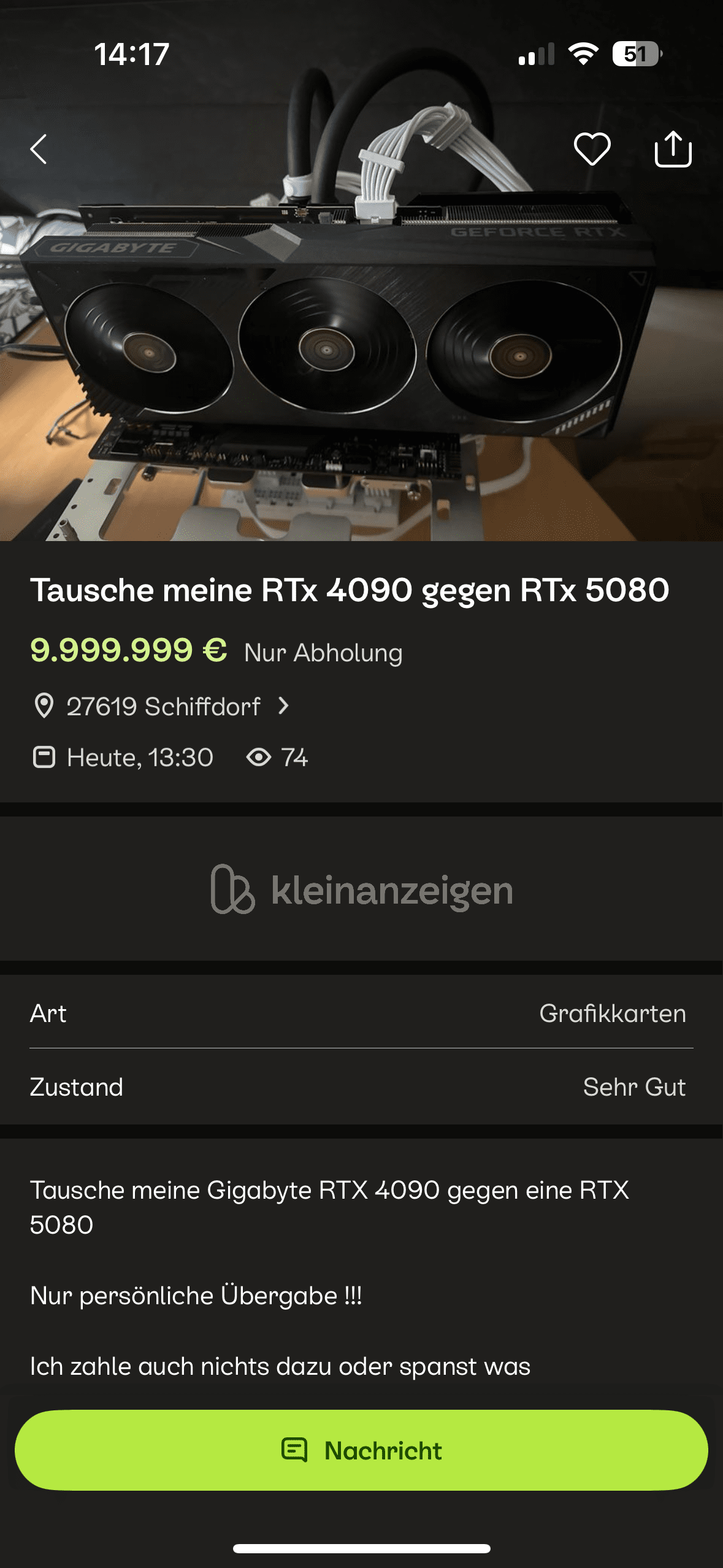Send a Nachricht to the seller
This screenshot has width=723, height=1568.
click(361, 1450)
